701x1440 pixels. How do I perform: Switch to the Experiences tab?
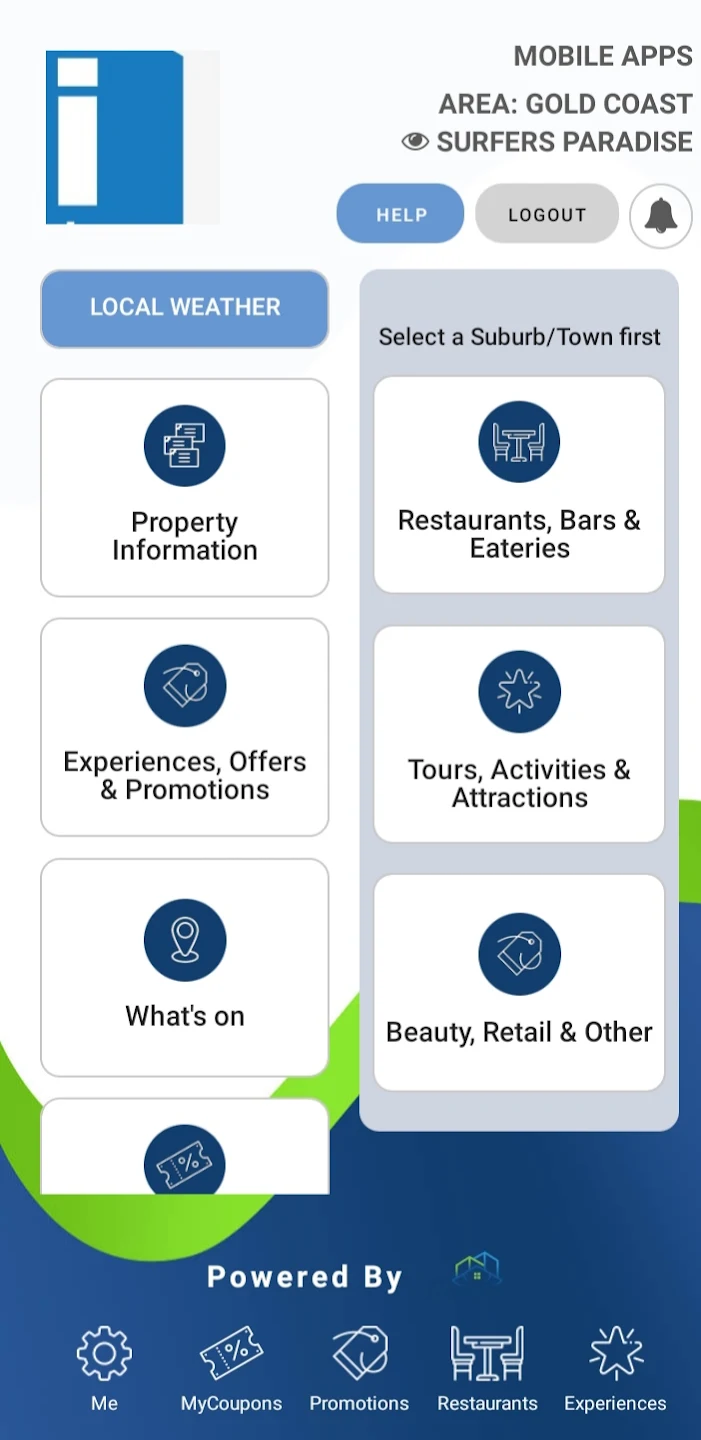coord(615,1368)
